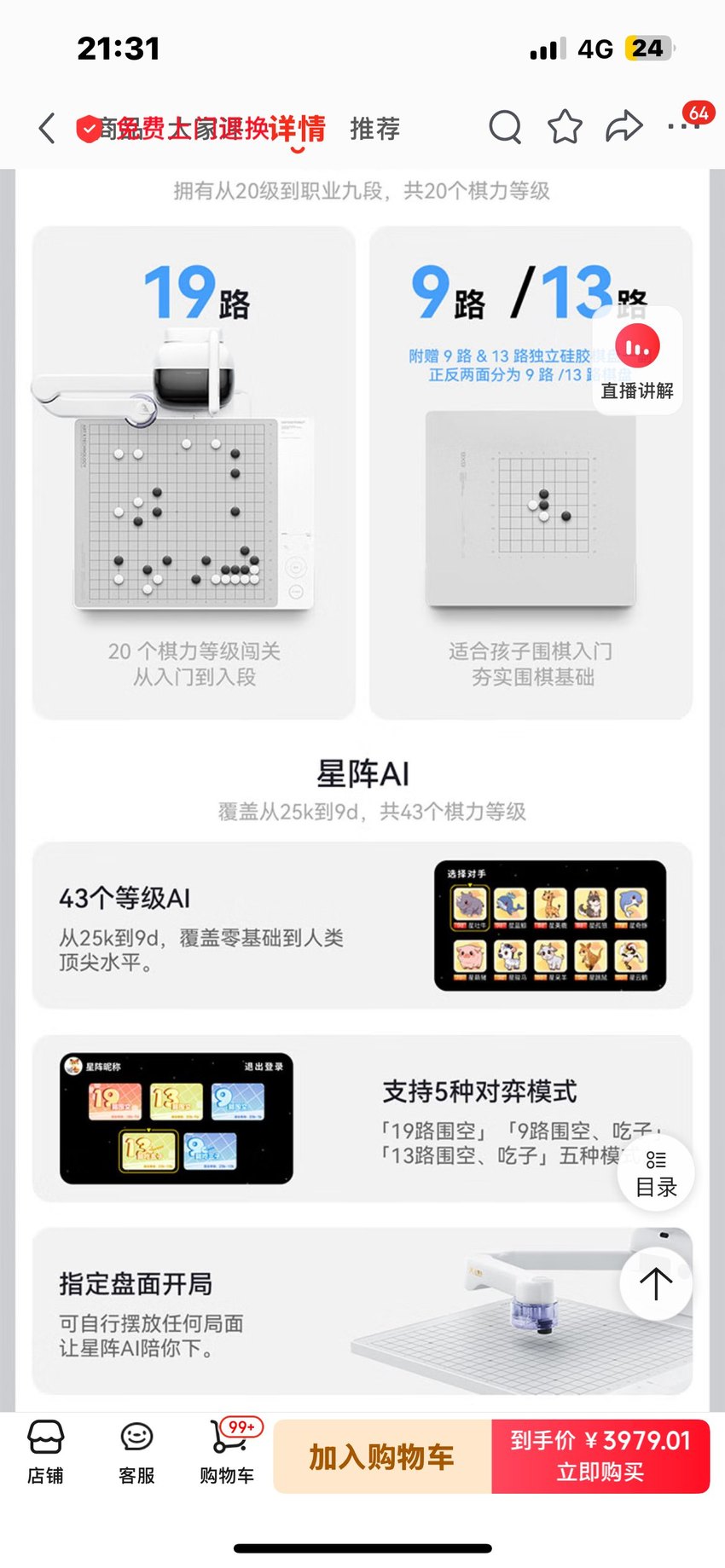Open the 直播讲解 live floating button
This screenshot has height=1568, width=725.
pos(637,362)
